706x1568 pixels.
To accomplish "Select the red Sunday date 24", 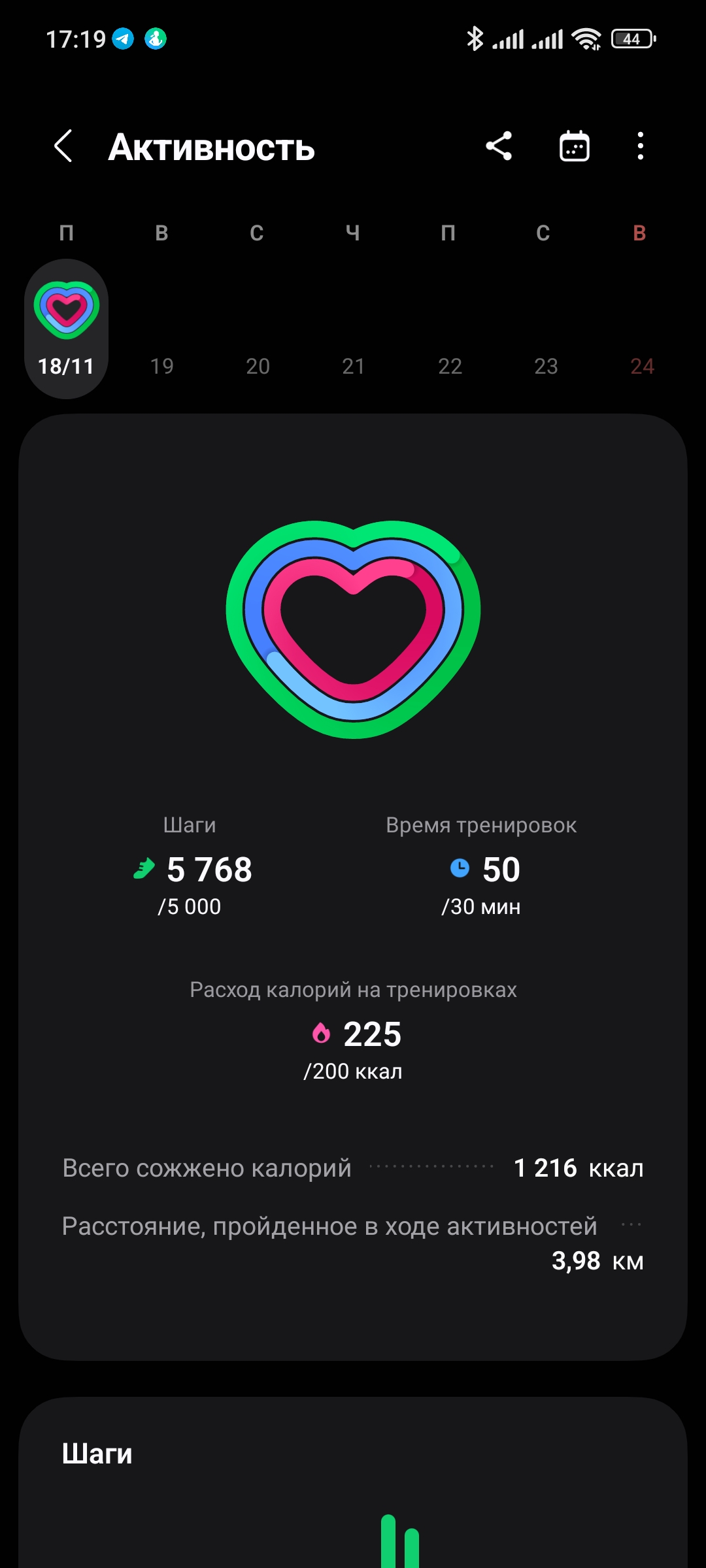I will pos(642,367).
